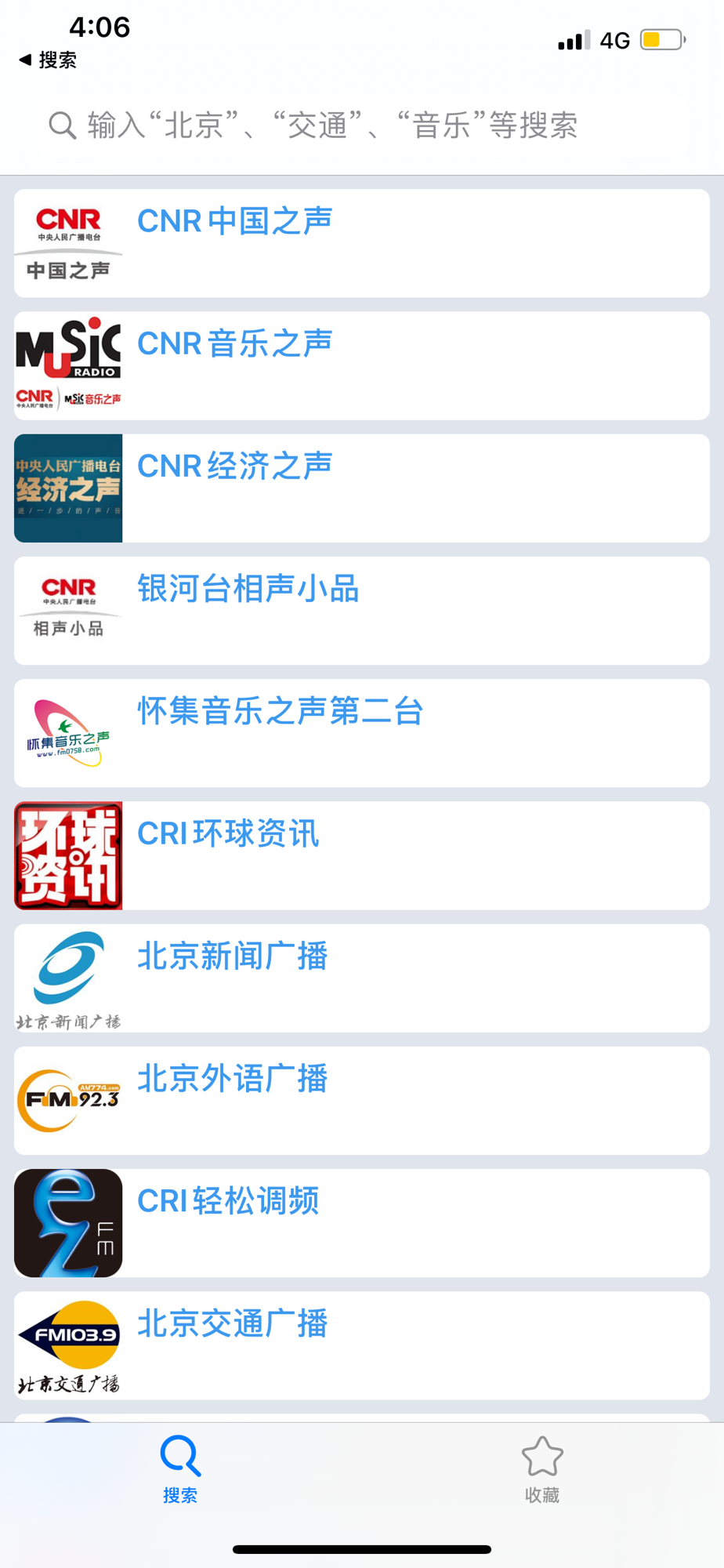
Task: Play CNR音乐之声 station
Action: pos(361,365)
